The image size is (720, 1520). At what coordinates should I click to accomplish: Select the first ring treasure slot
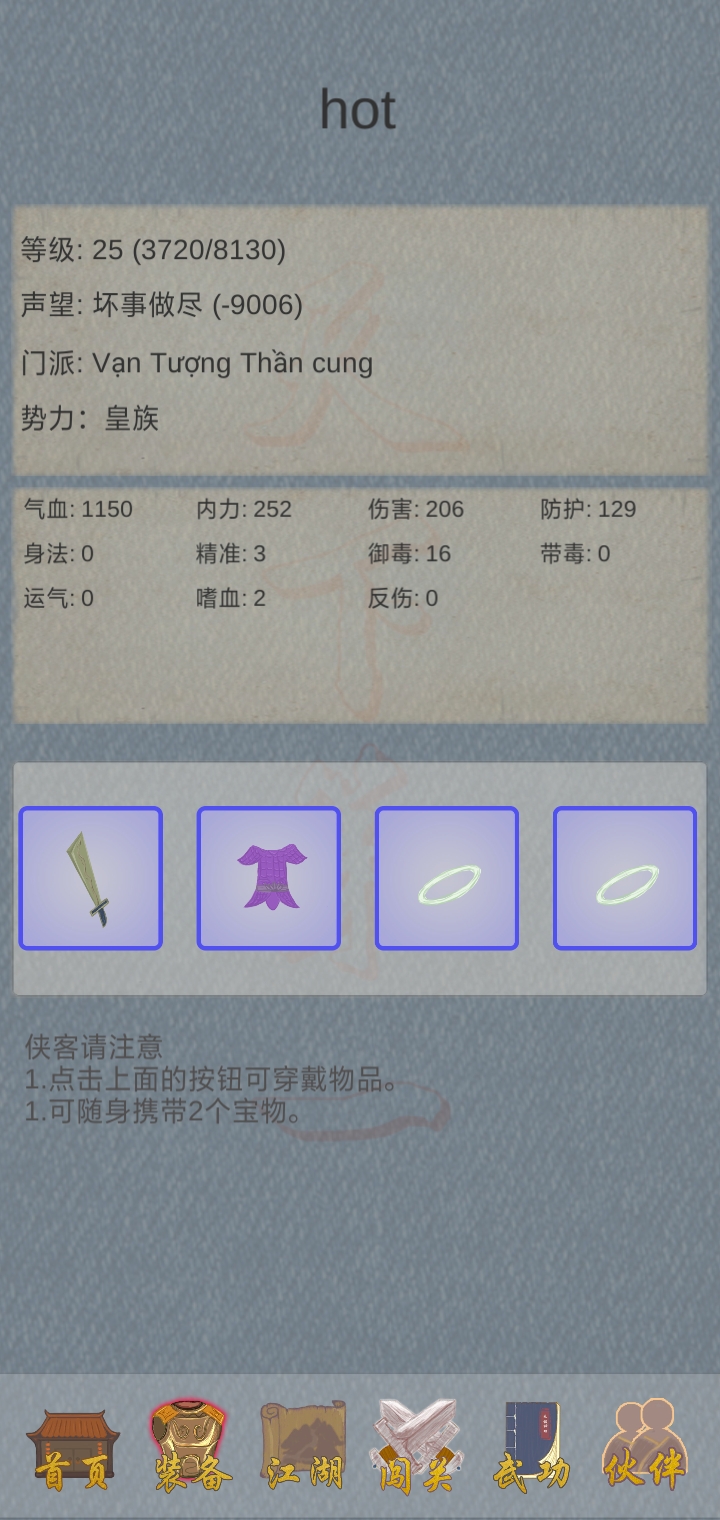tap(447, 878)
